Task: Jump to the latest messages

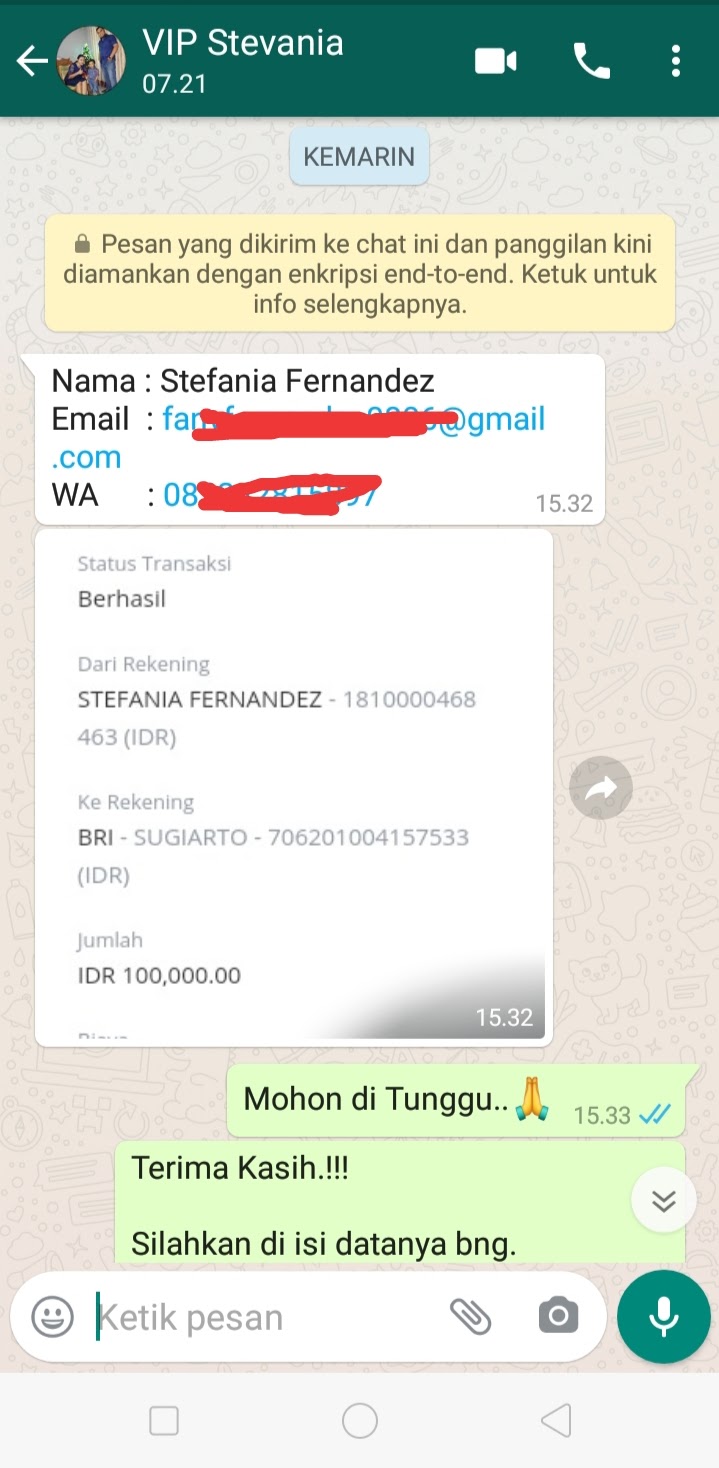Action: (x=664, y=1201)
